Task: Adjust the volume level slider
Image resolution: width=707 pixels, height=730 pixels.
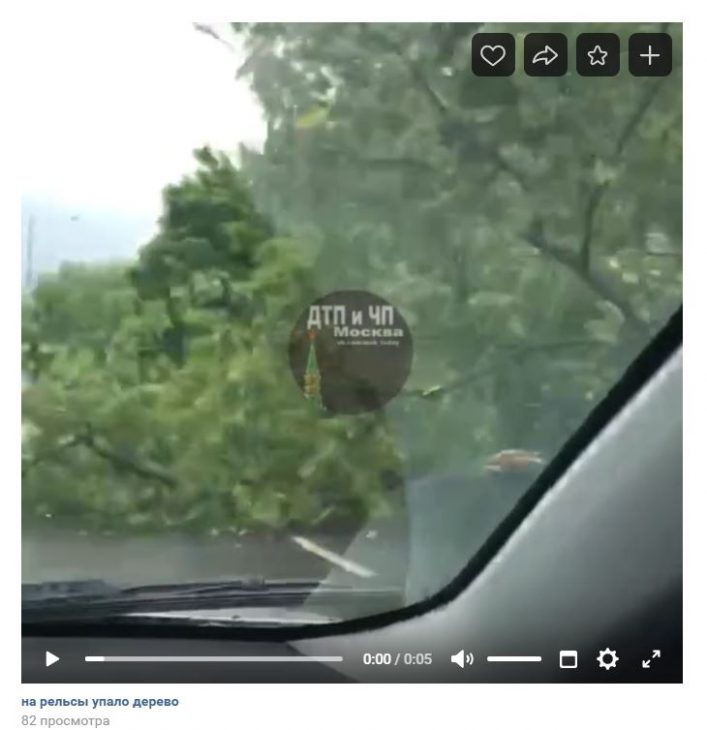Action: tap(514, 659)
